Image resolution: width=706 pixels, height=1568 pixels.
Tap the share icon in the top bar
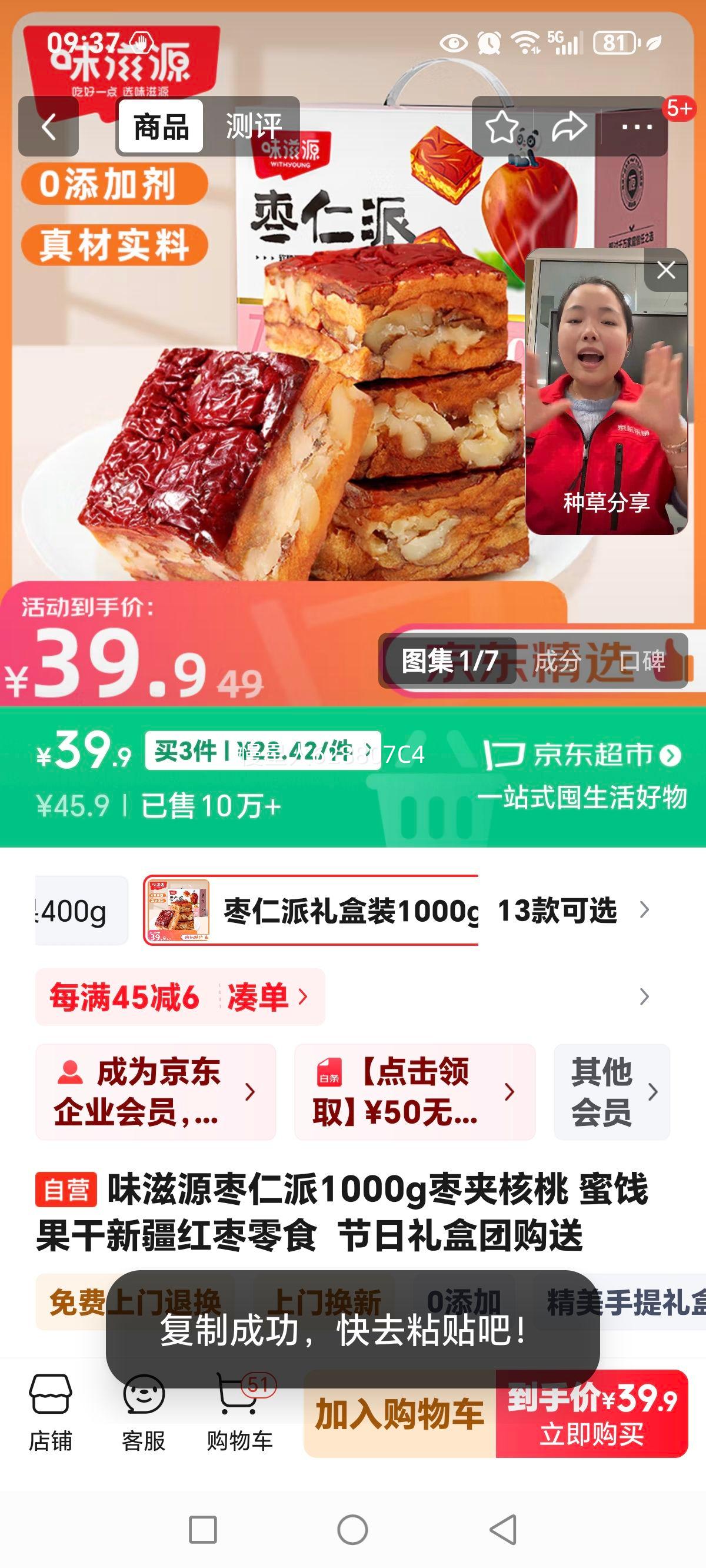pos(567,128)
